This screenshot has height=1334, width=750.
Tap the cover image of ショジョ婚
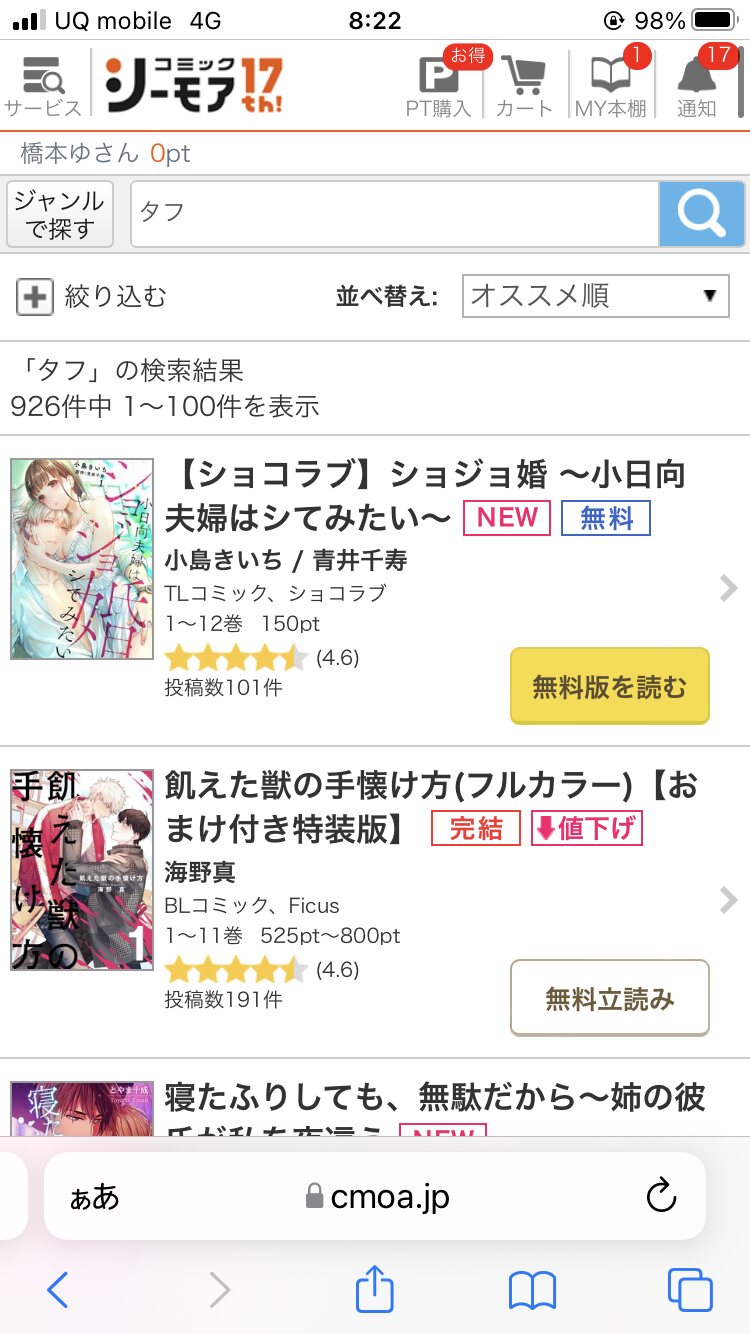(x=82, y=558)
